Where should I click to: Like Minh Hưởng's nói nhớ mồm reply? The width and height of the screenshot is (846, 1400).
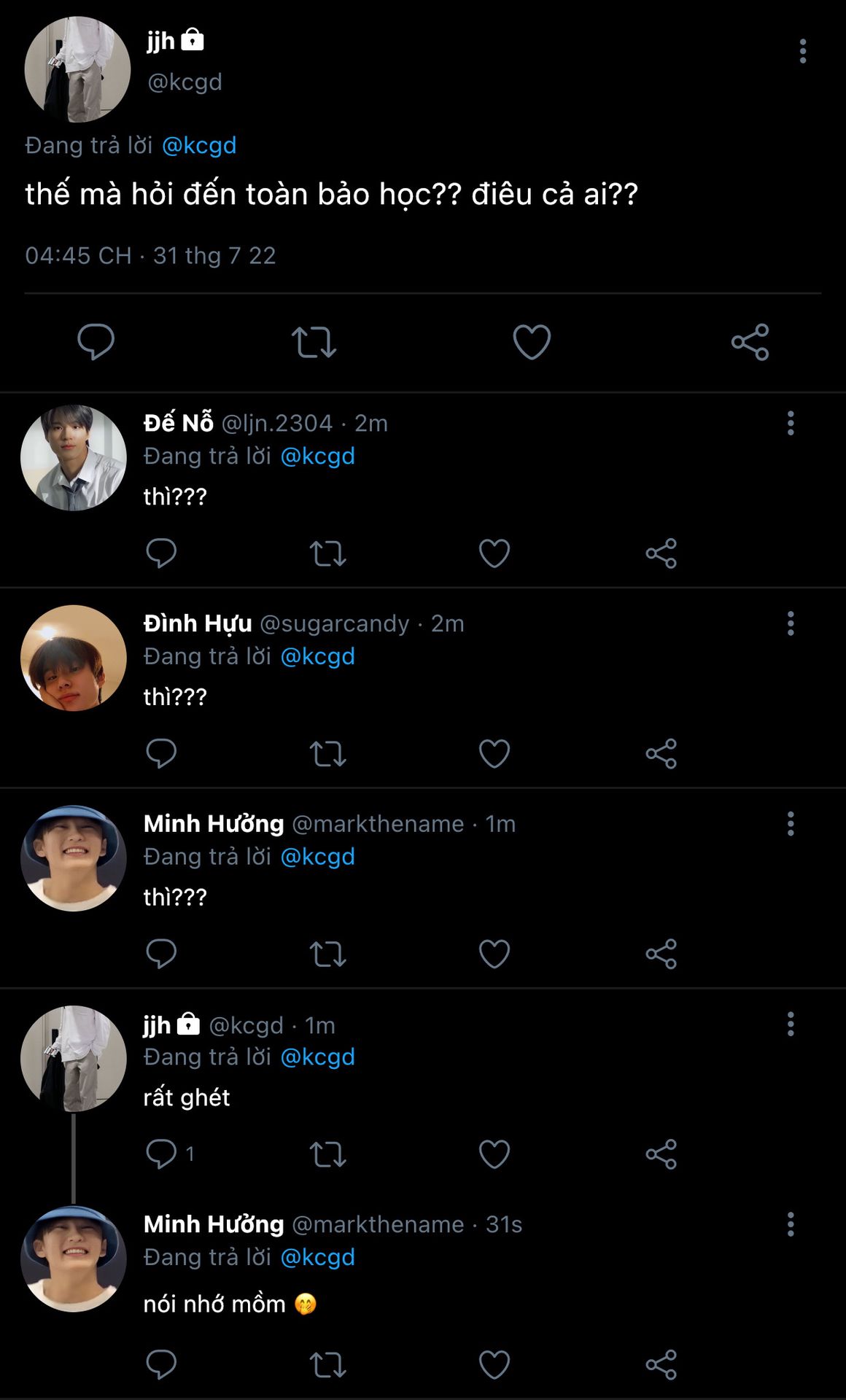tap(494, 1365)
